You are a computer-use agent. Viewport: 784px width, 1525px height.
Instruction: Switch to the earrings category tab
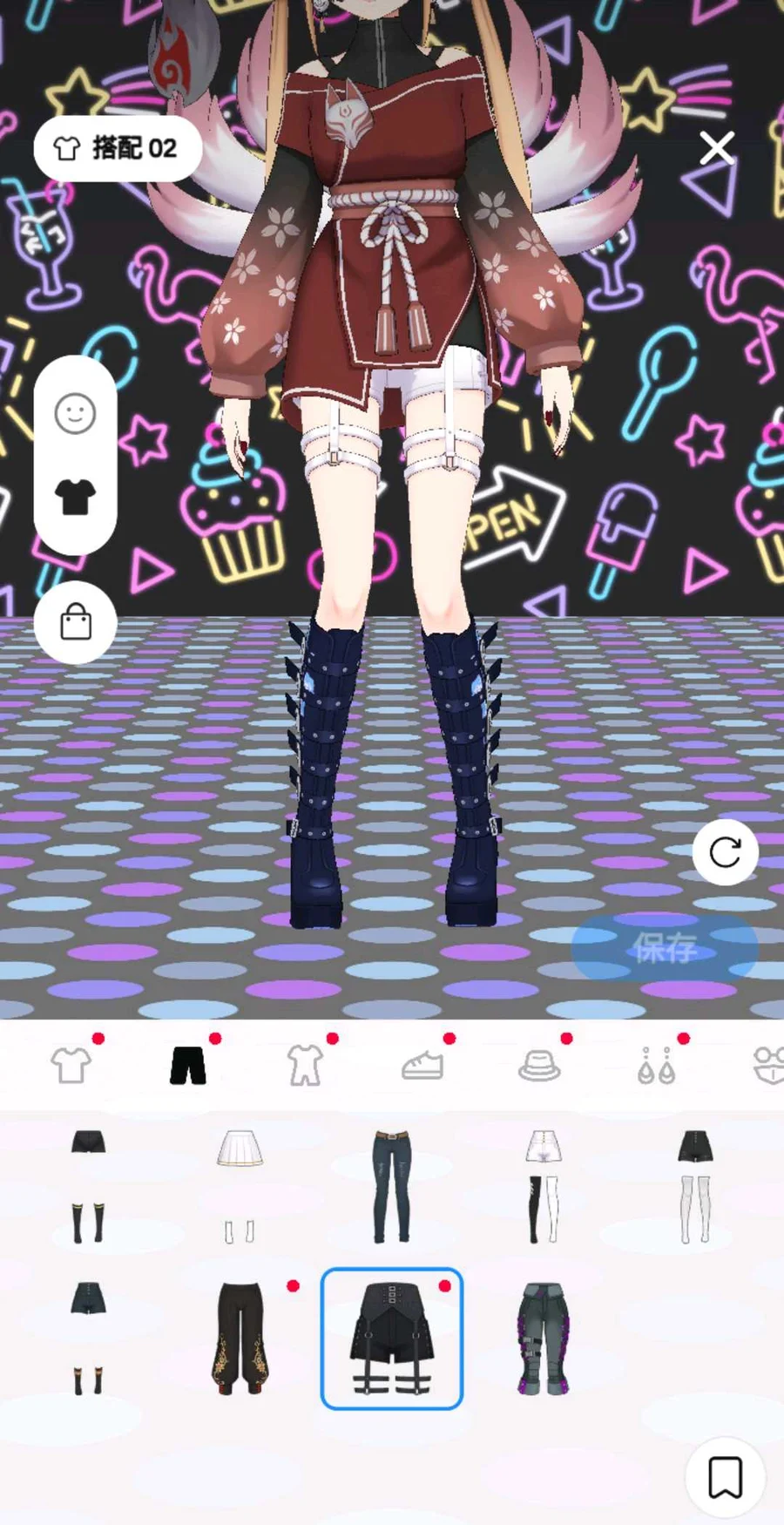[656, 1065]
